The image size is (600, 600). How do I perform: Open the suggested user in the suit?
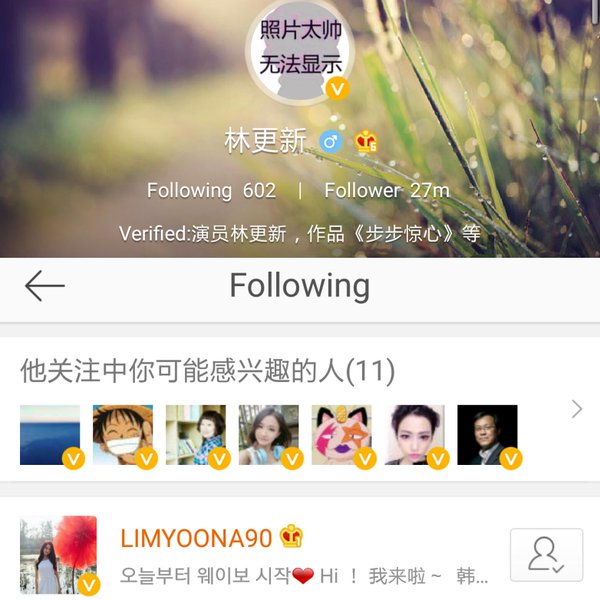(488, 435)
